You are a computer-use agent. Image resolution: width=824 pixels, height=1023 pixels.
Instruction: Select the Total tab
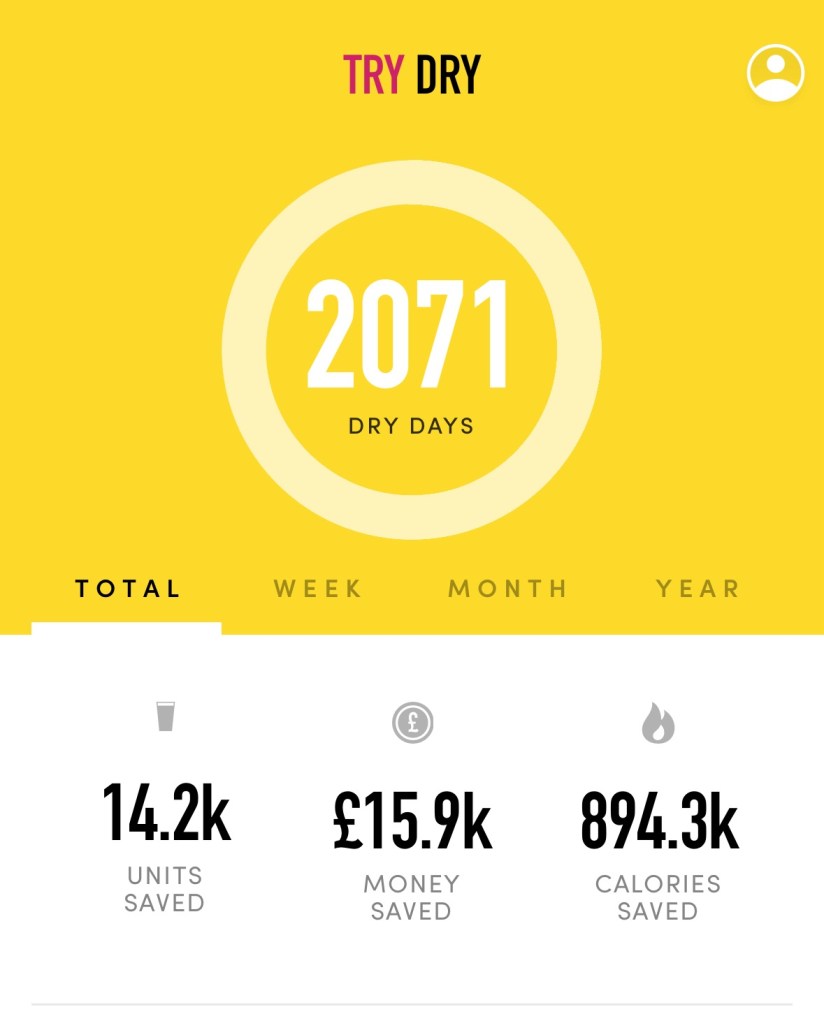click(128, 589)
